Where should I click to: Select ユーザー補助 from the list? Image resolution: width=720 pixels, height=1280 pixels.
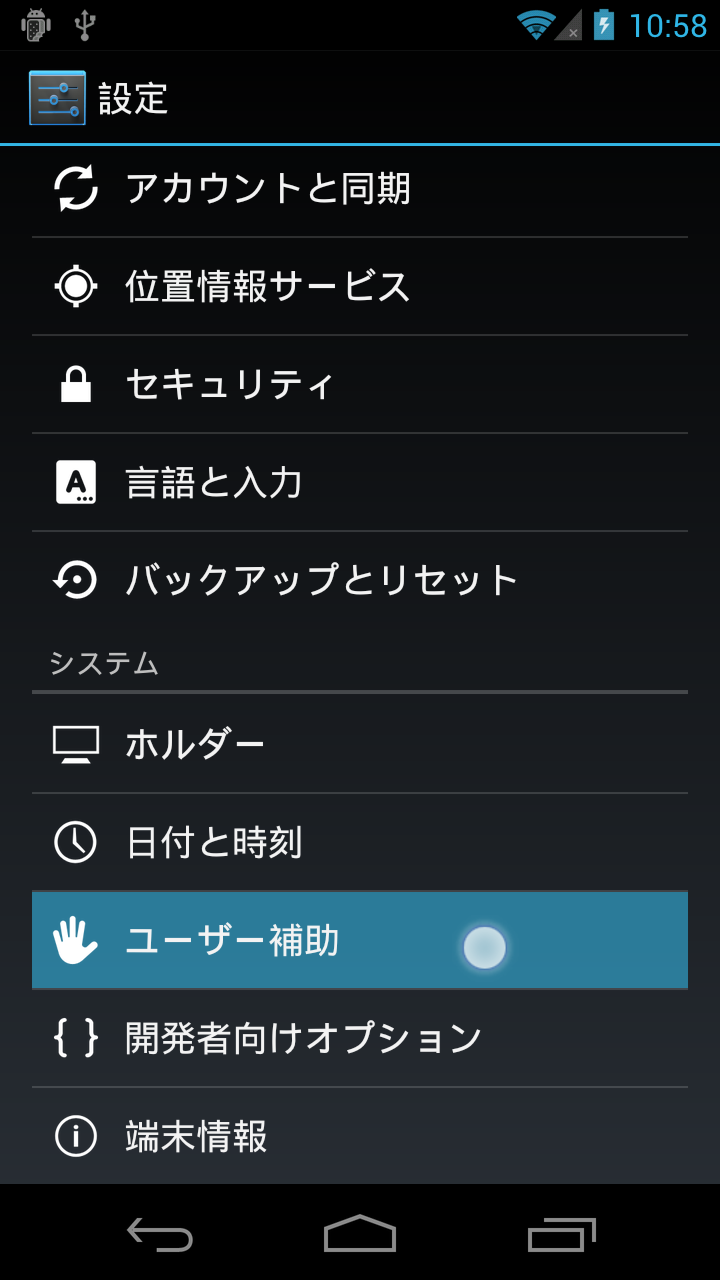tap(300, 940)
